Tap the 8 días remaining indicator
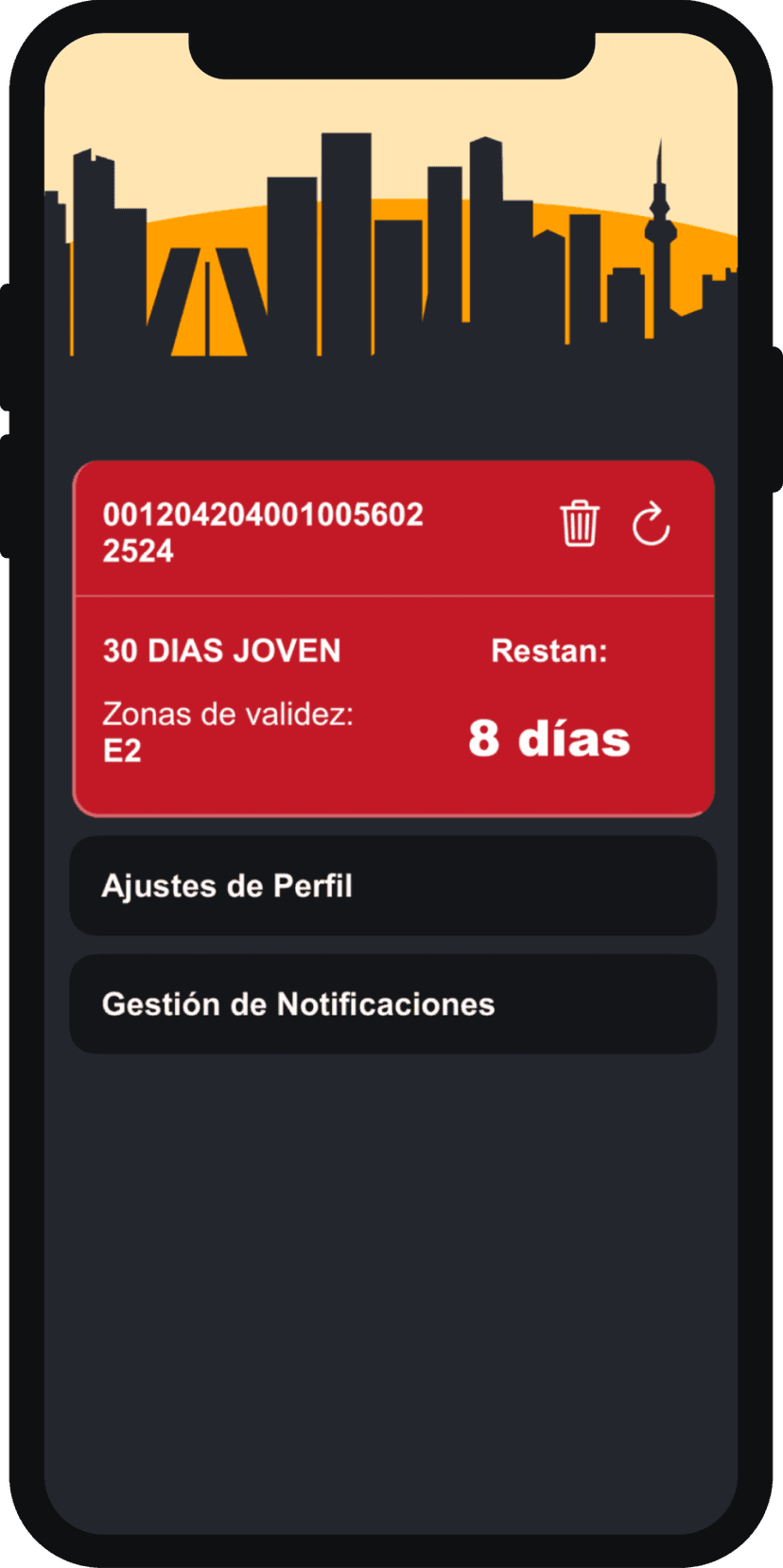783x1568 pixels. point(550,739)
